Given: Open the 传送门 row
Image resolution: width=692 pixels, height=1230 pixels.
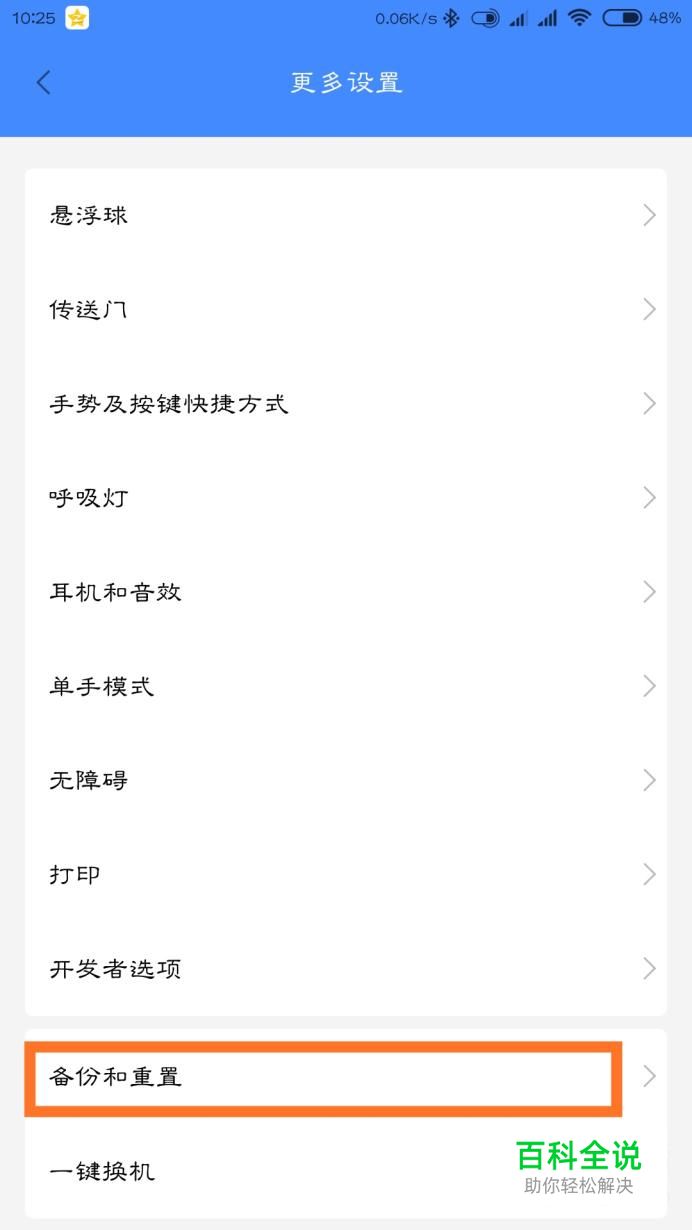Looking at the screenshot, I should (x=346, y=309).
